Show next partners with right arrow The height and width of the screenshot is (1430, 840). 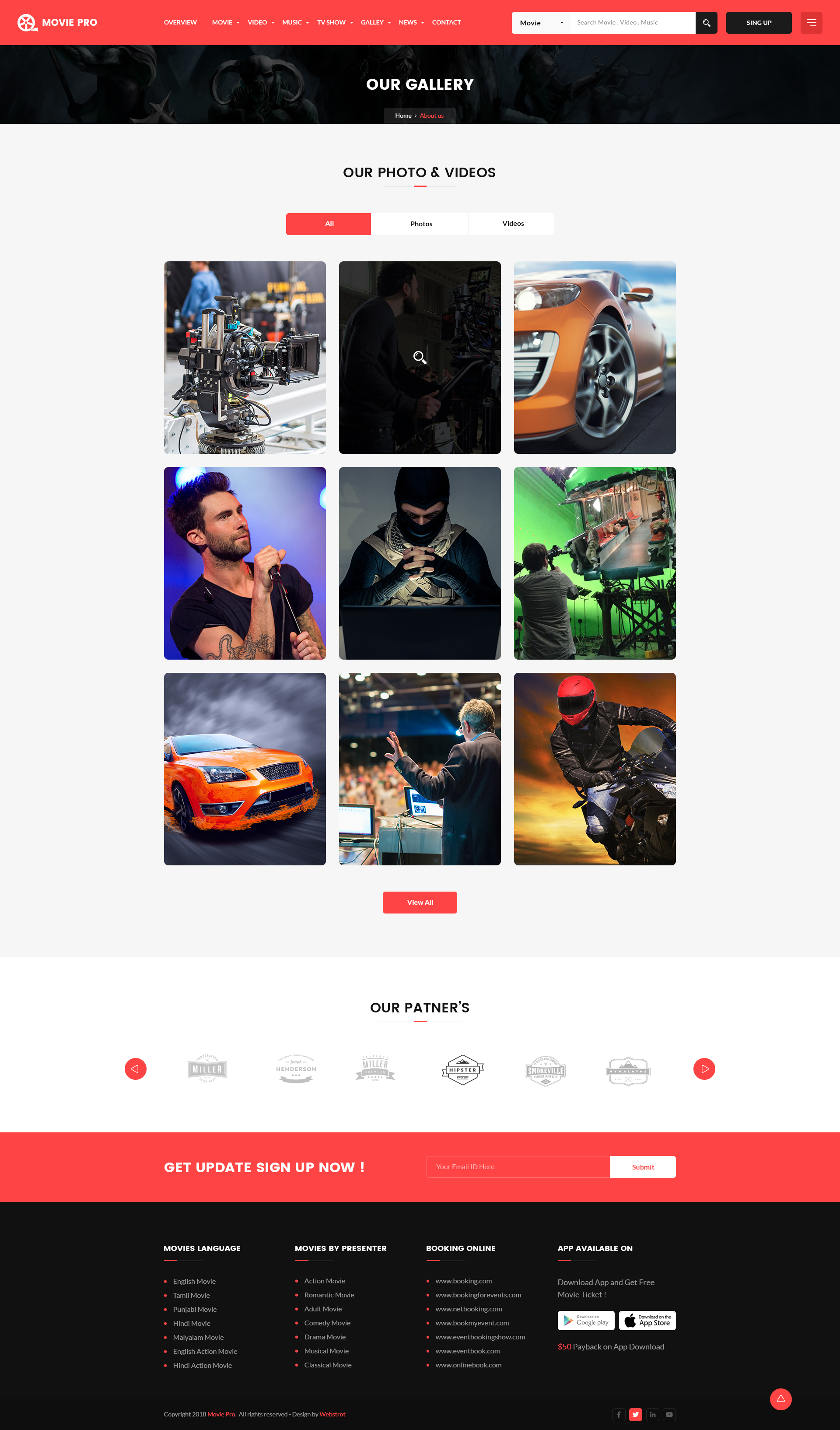pyautogui.click(x=704, y=1069)
